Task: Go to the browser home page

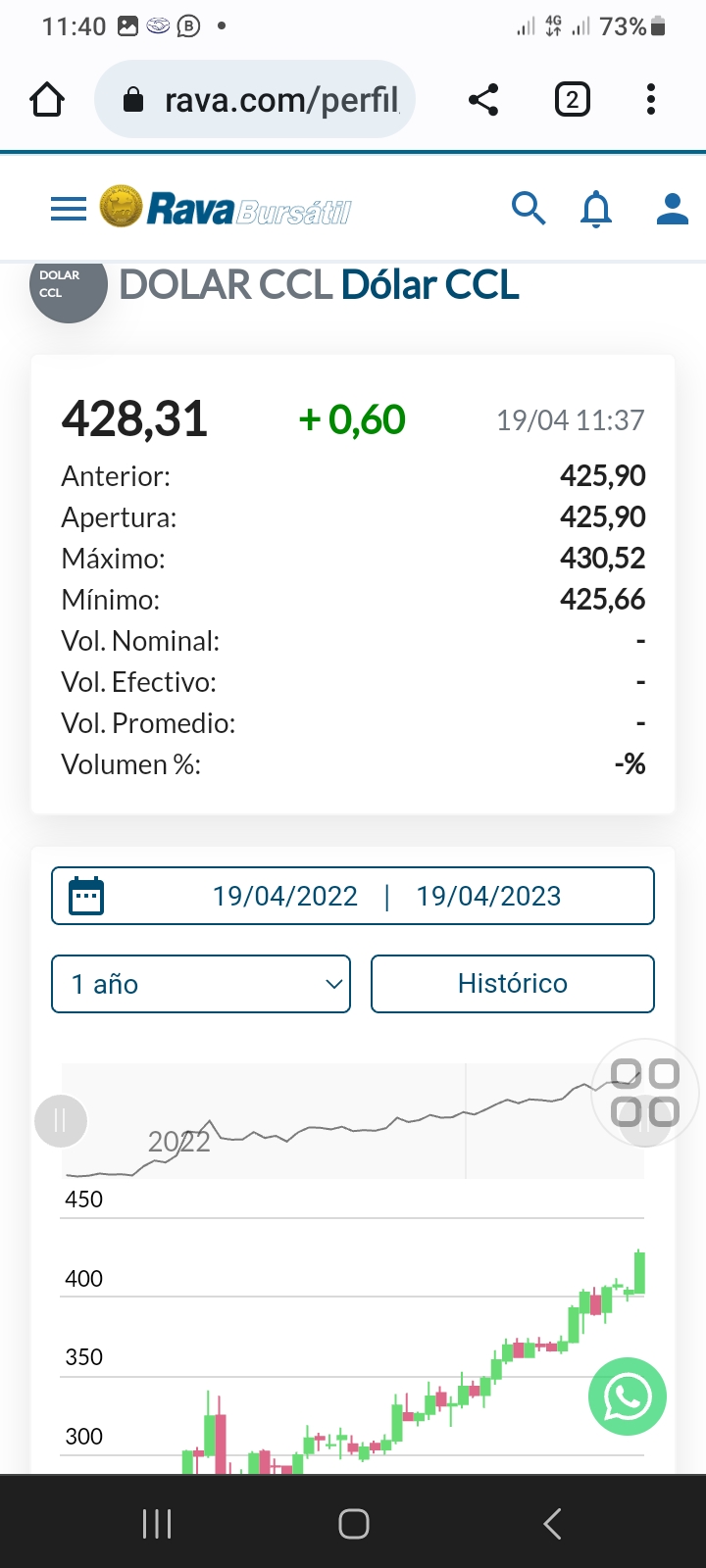Action: 47,100
